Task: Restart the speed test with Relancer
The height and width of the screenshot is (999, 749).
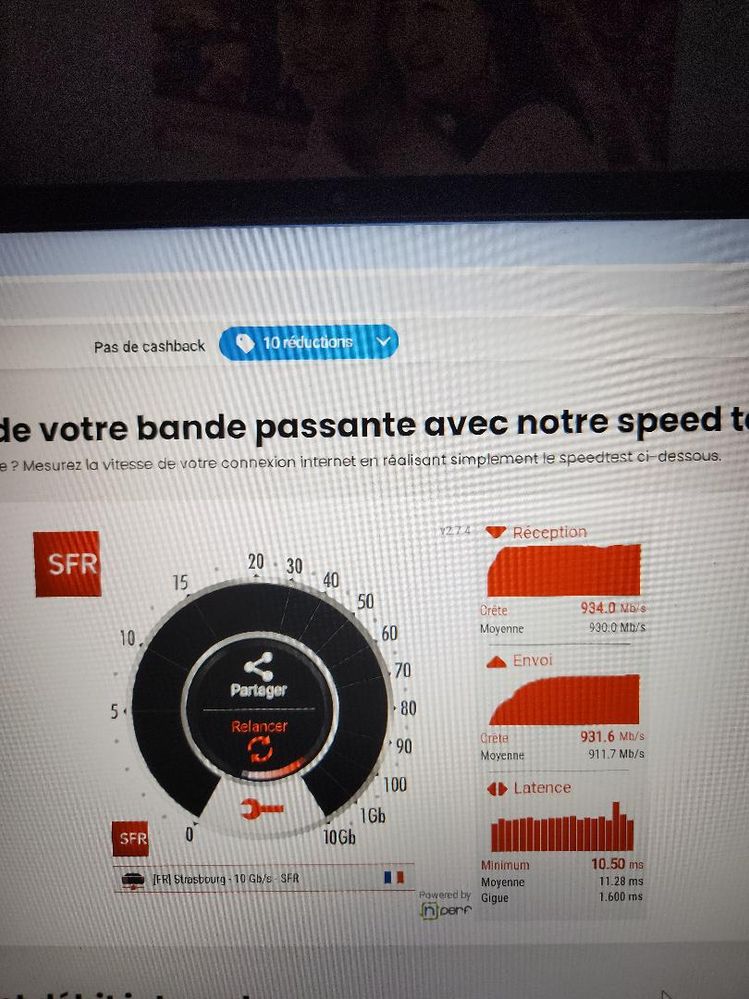Action: (x=259, y=739)
